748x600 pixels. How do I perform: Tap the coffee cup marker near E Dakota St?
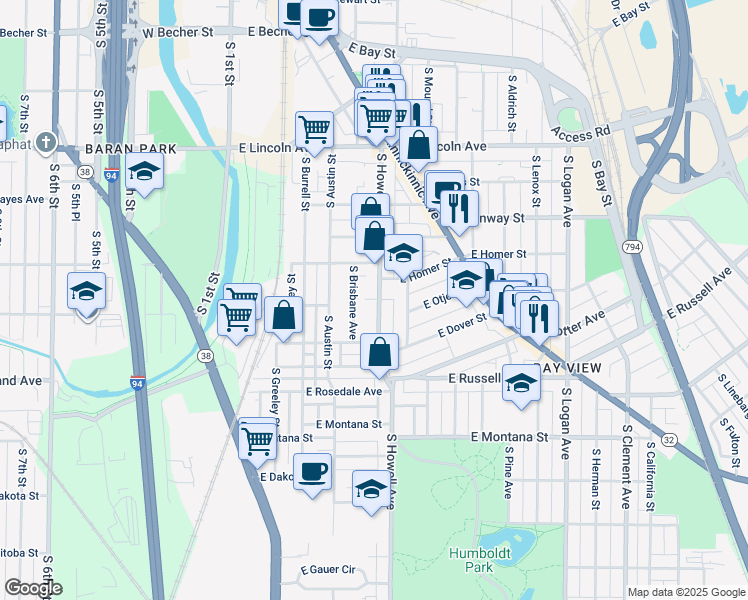(x=313, y=471)
